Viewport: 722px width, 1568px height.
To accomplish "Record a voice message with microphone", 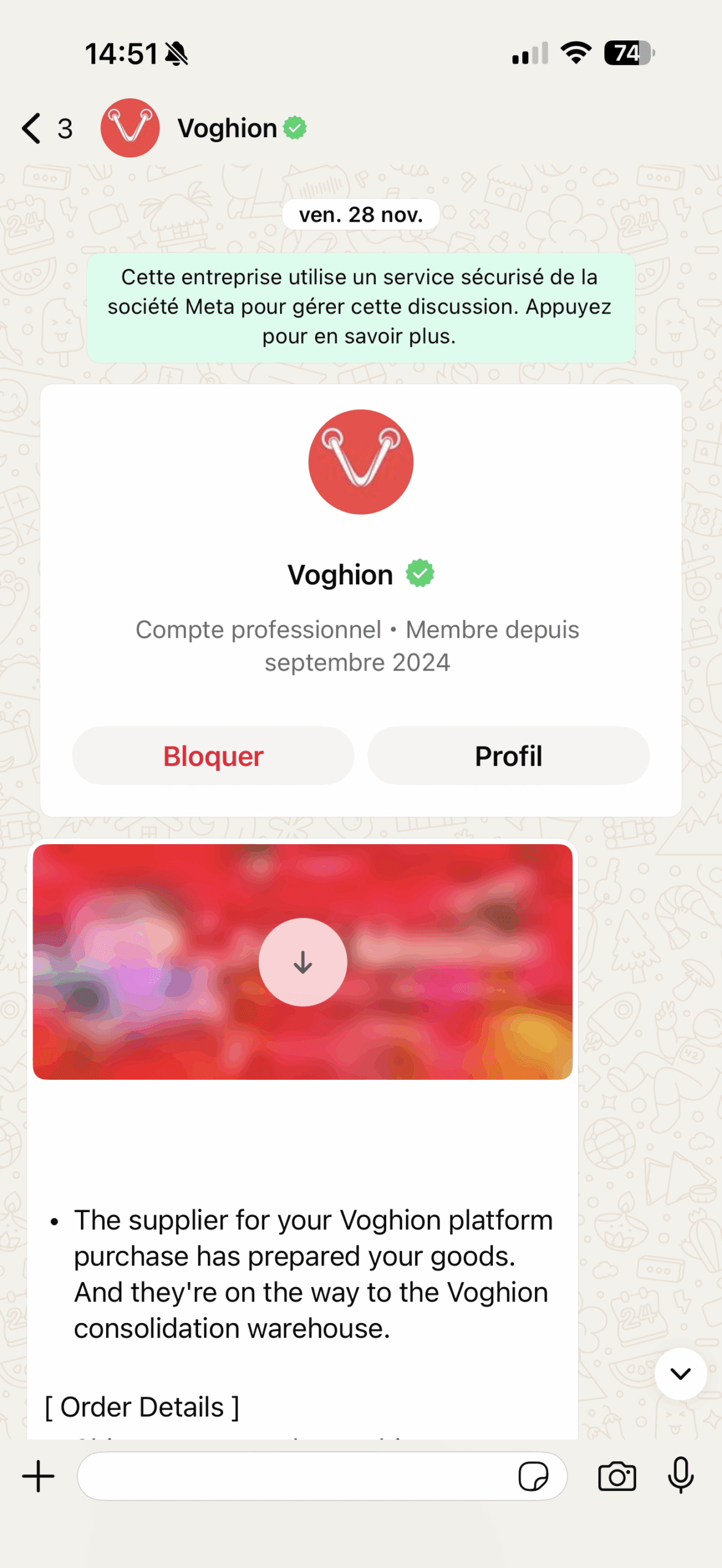I will pos(680,1476).
